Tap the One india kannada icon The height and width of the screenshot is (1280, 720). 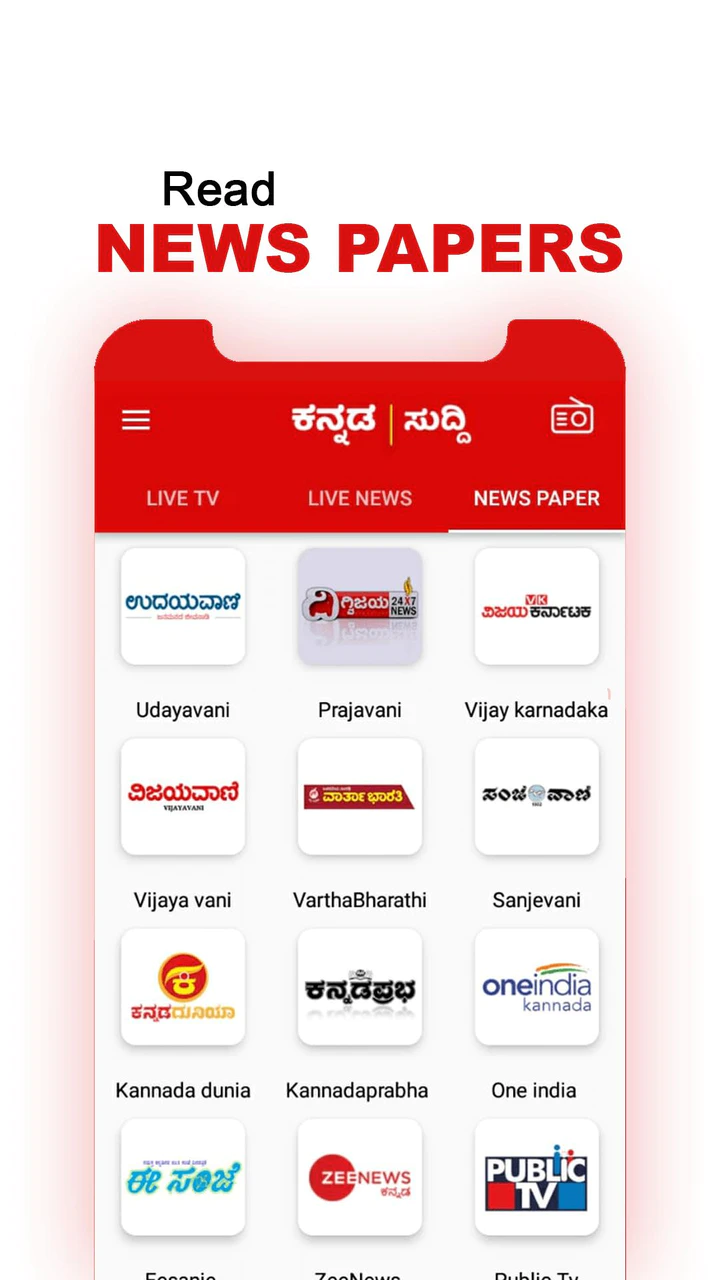point(537,987)
